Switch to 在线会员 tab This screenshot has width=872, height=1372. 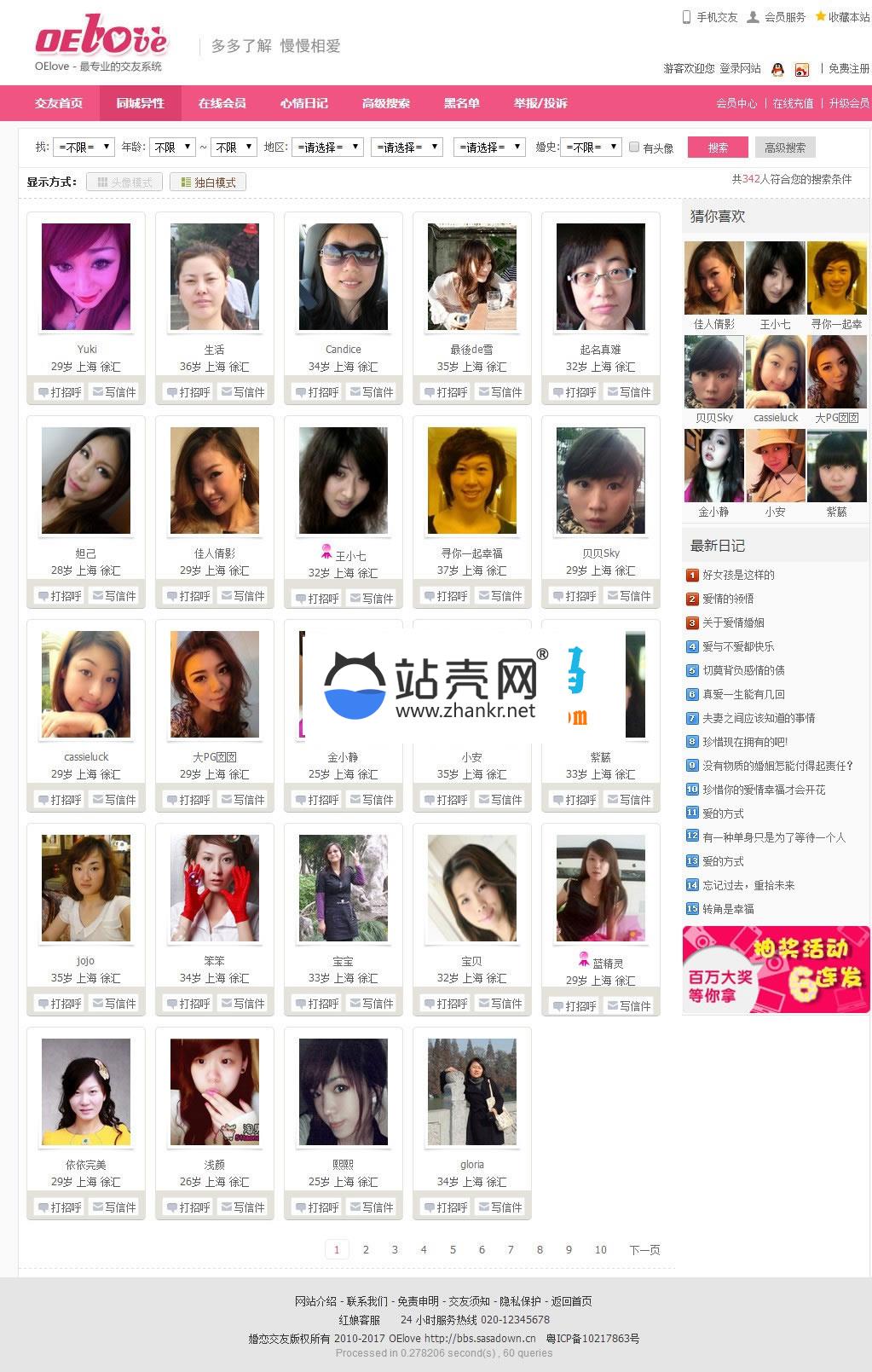tap(222, 103)
